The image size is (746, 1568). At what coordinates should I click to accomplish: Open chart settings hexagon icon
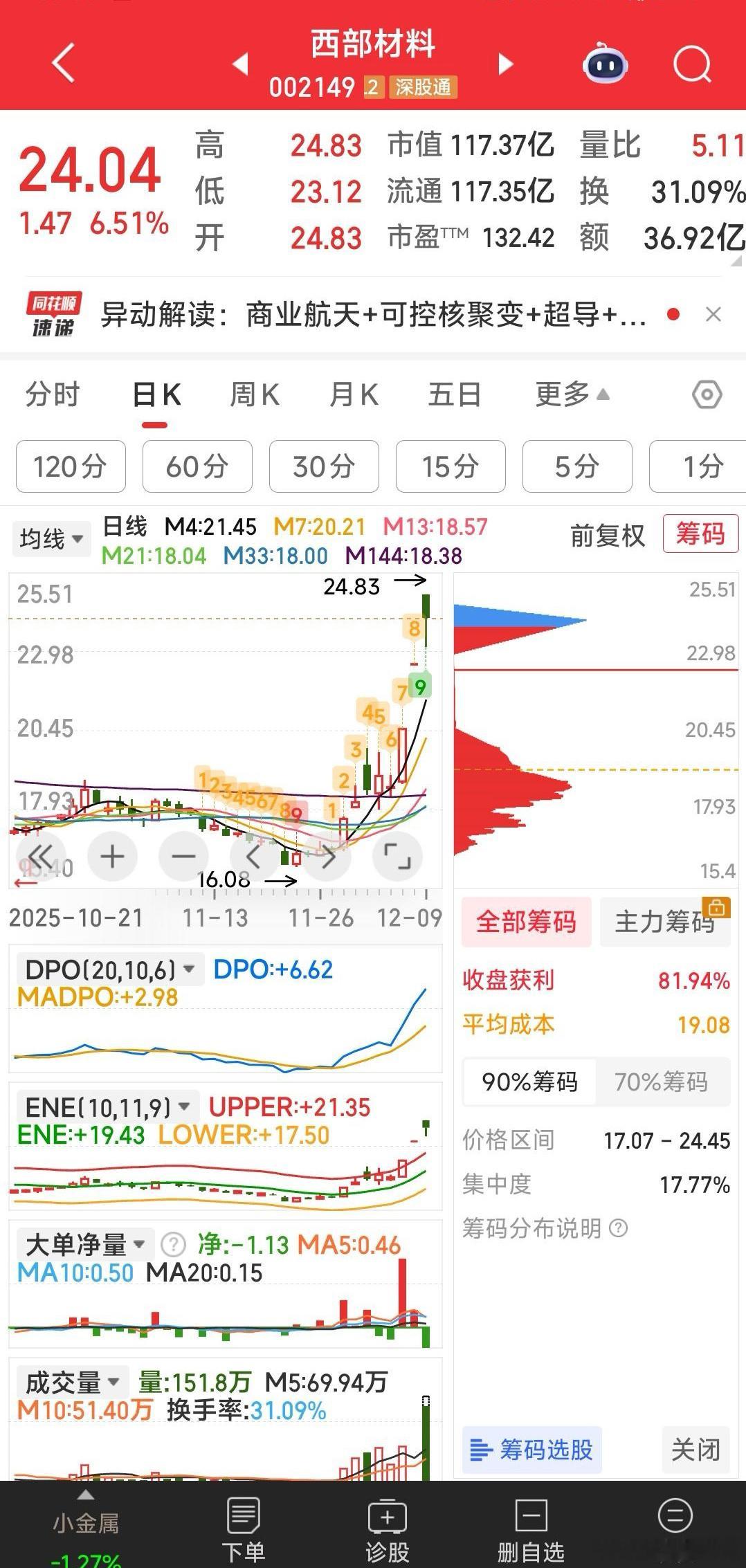tap(707, 395)
